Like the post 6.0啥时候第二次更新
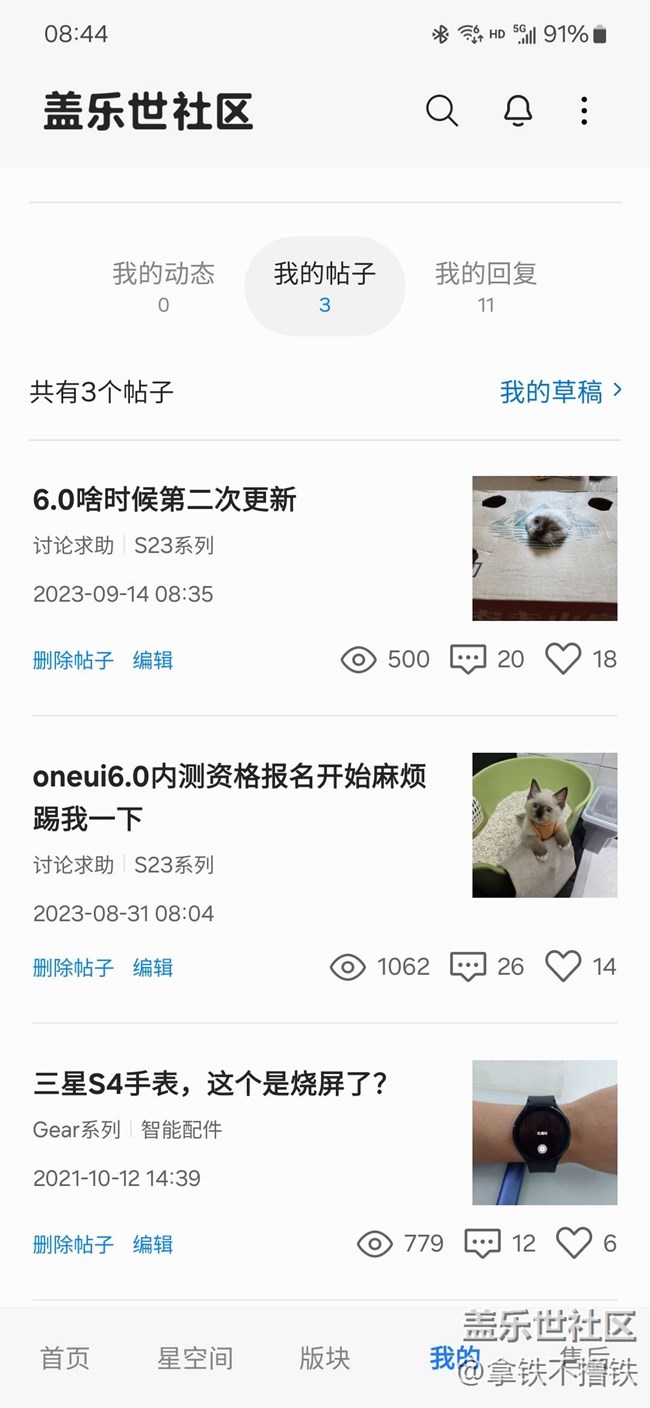 pos(563,659)
